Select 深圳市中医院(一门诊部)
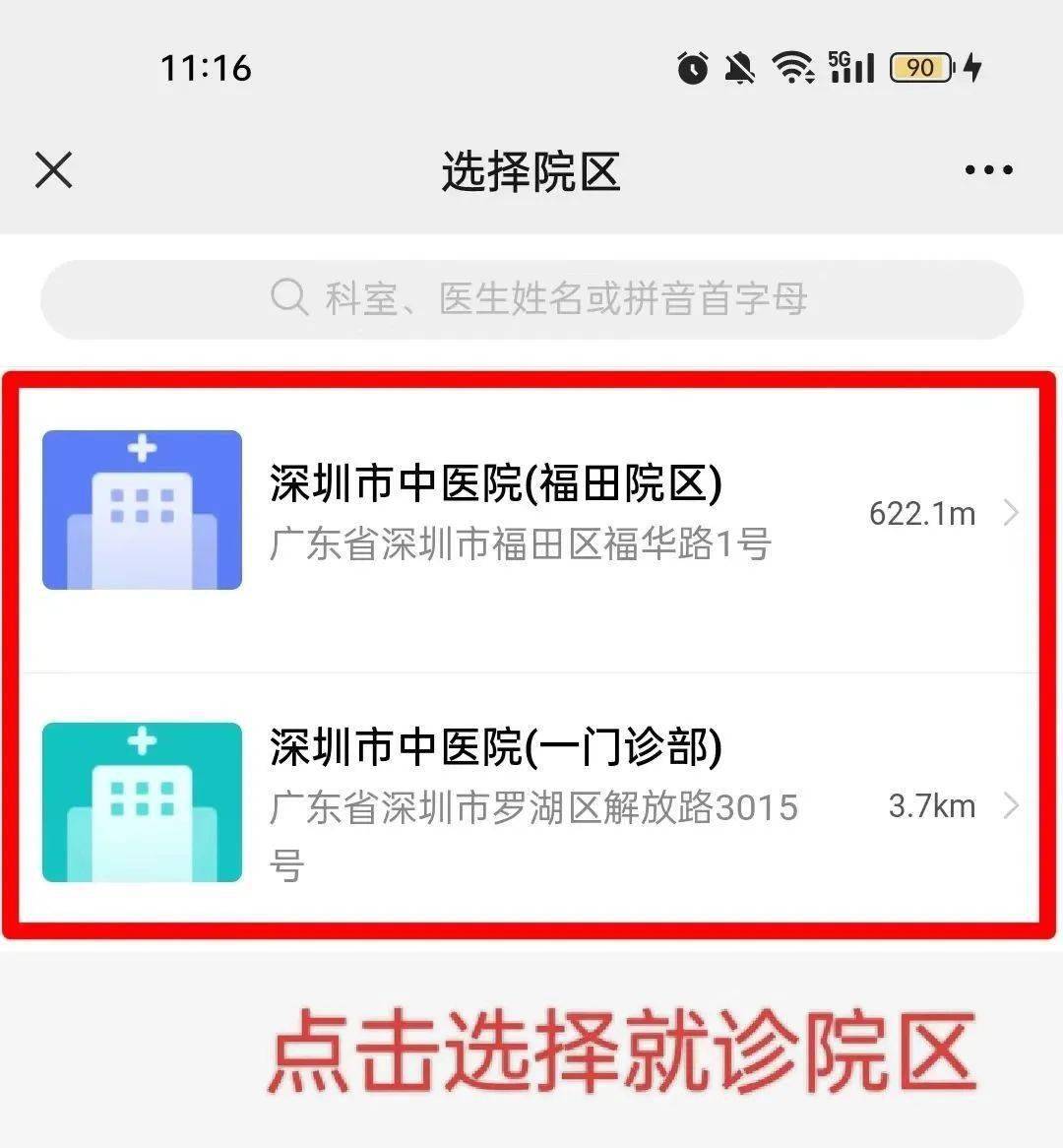Image resolution: width=1063 pixels, height=1148 pixels. [531, 803]
